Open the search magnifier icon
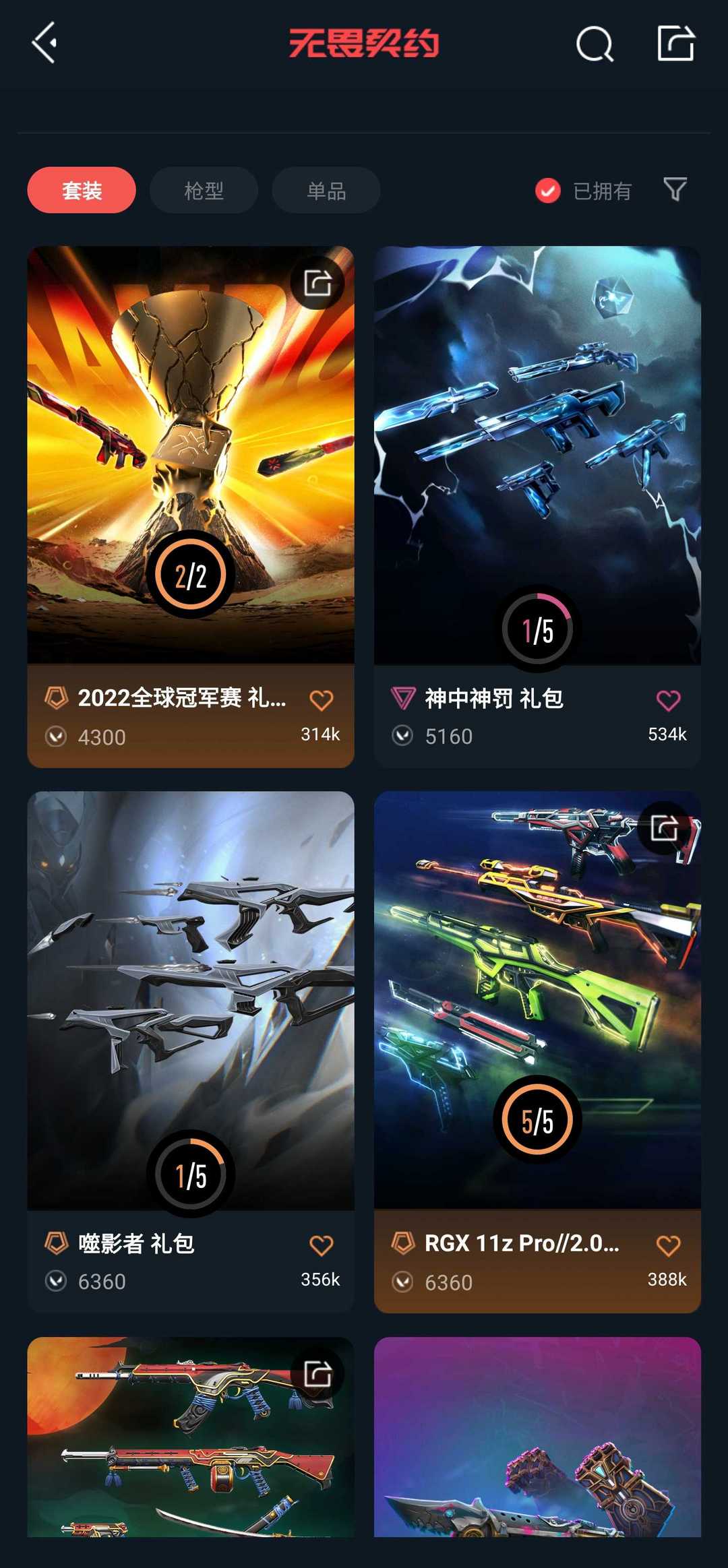Image resolution: width=728 pixels, height=1568 pixels. 595,44
